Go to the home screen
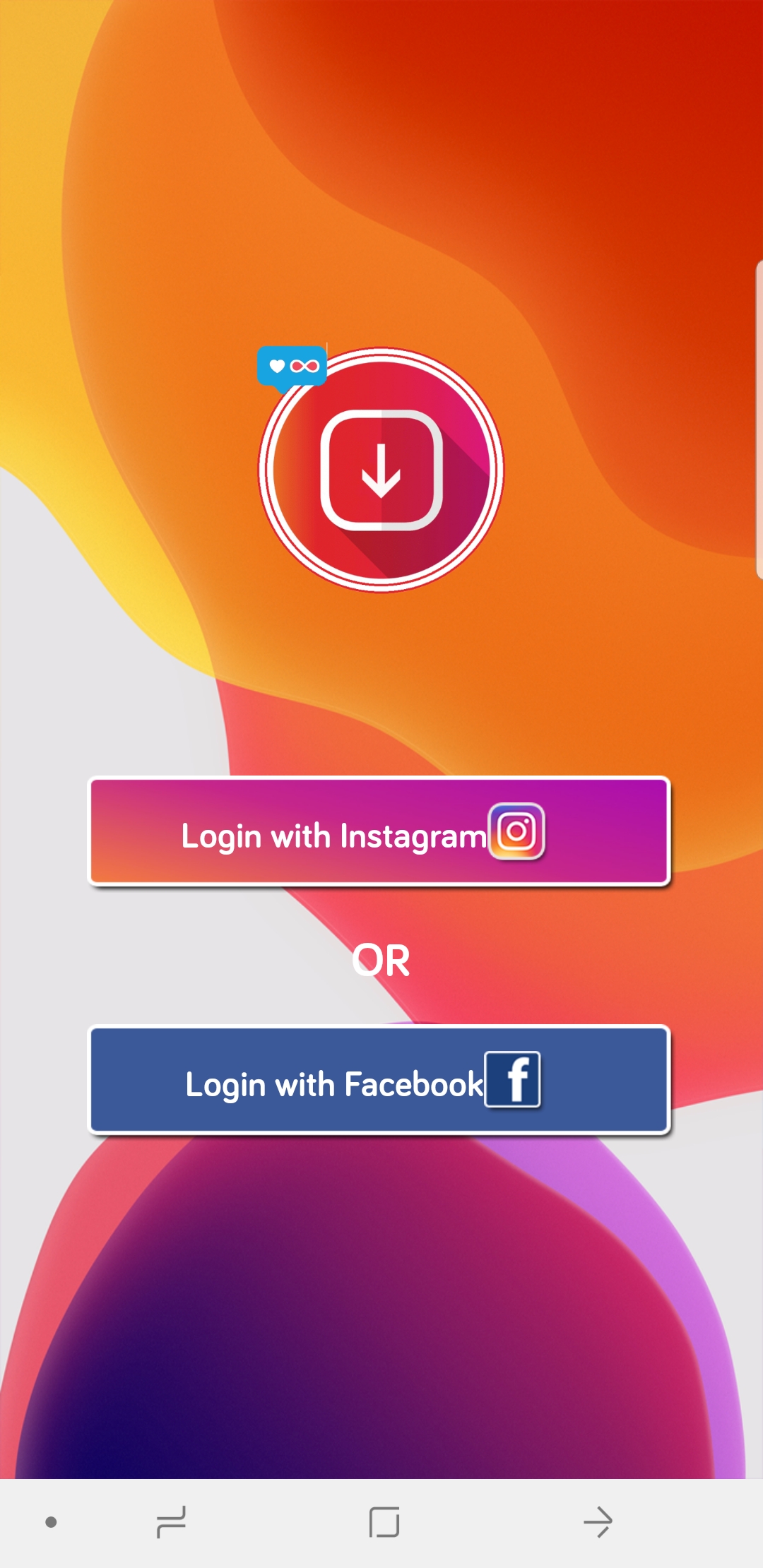The image size is (763, 1568). click(x=384, y=1521)
